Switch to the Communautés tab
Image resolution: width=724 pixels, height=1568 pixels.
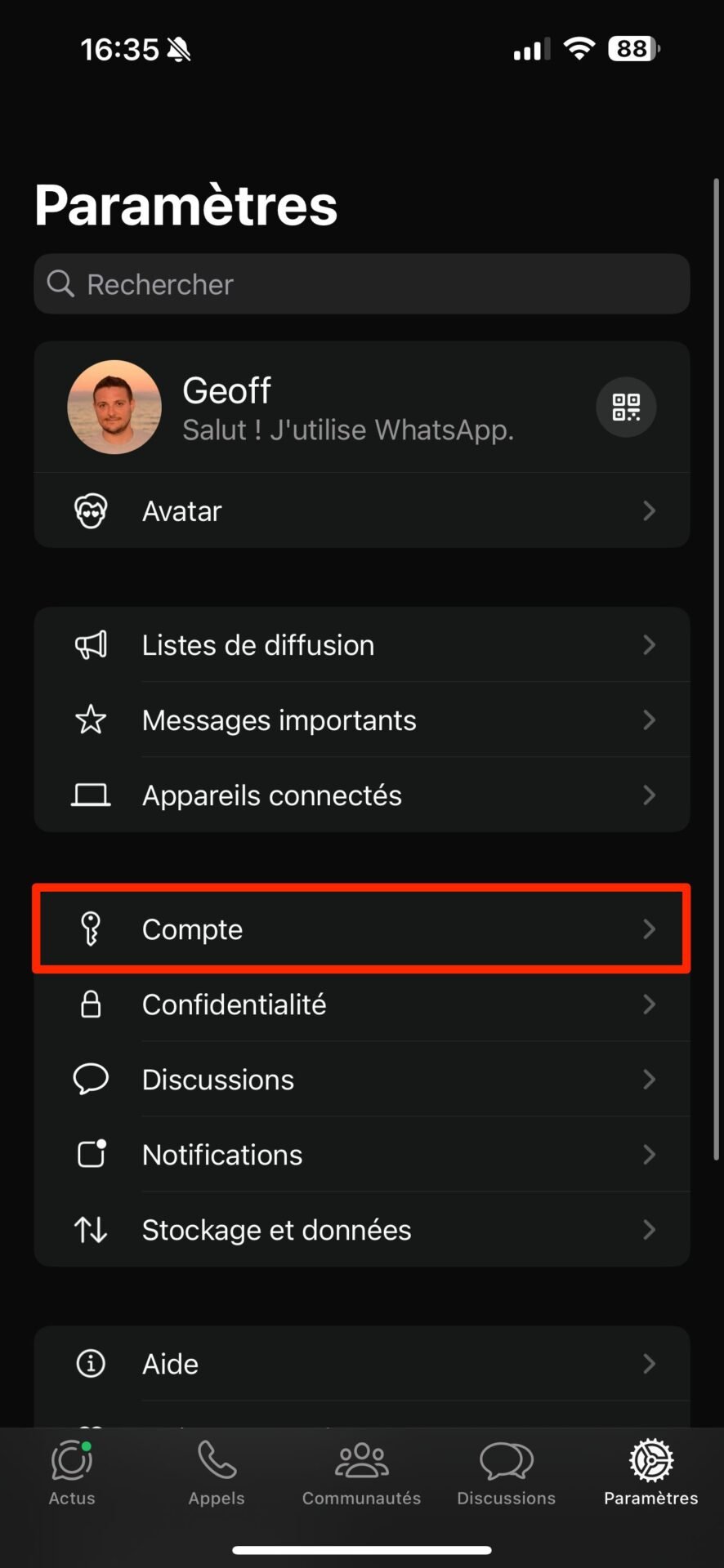click(x=362, y=1473)
